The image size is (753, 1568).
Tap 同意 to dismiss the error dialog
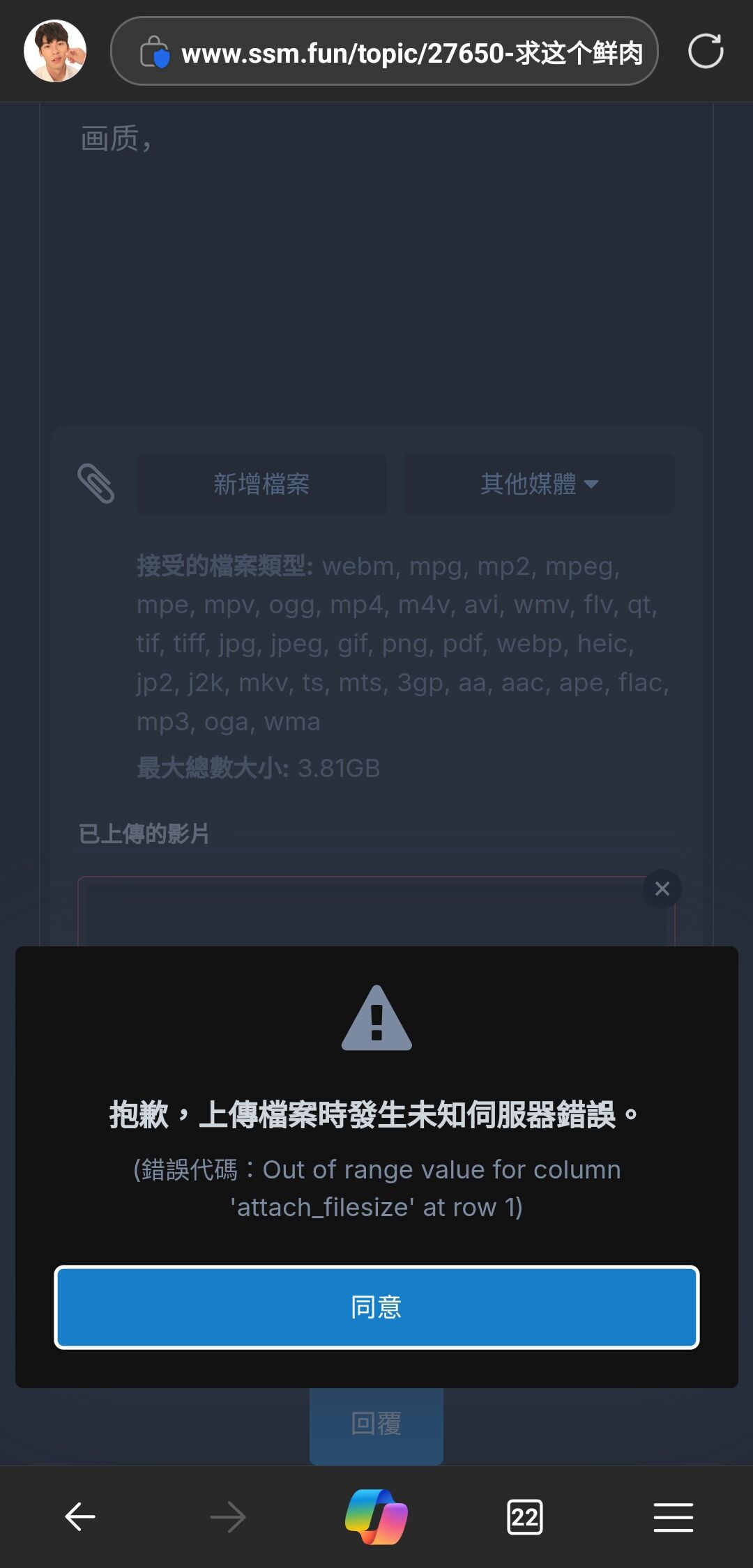coord(376,1307)
